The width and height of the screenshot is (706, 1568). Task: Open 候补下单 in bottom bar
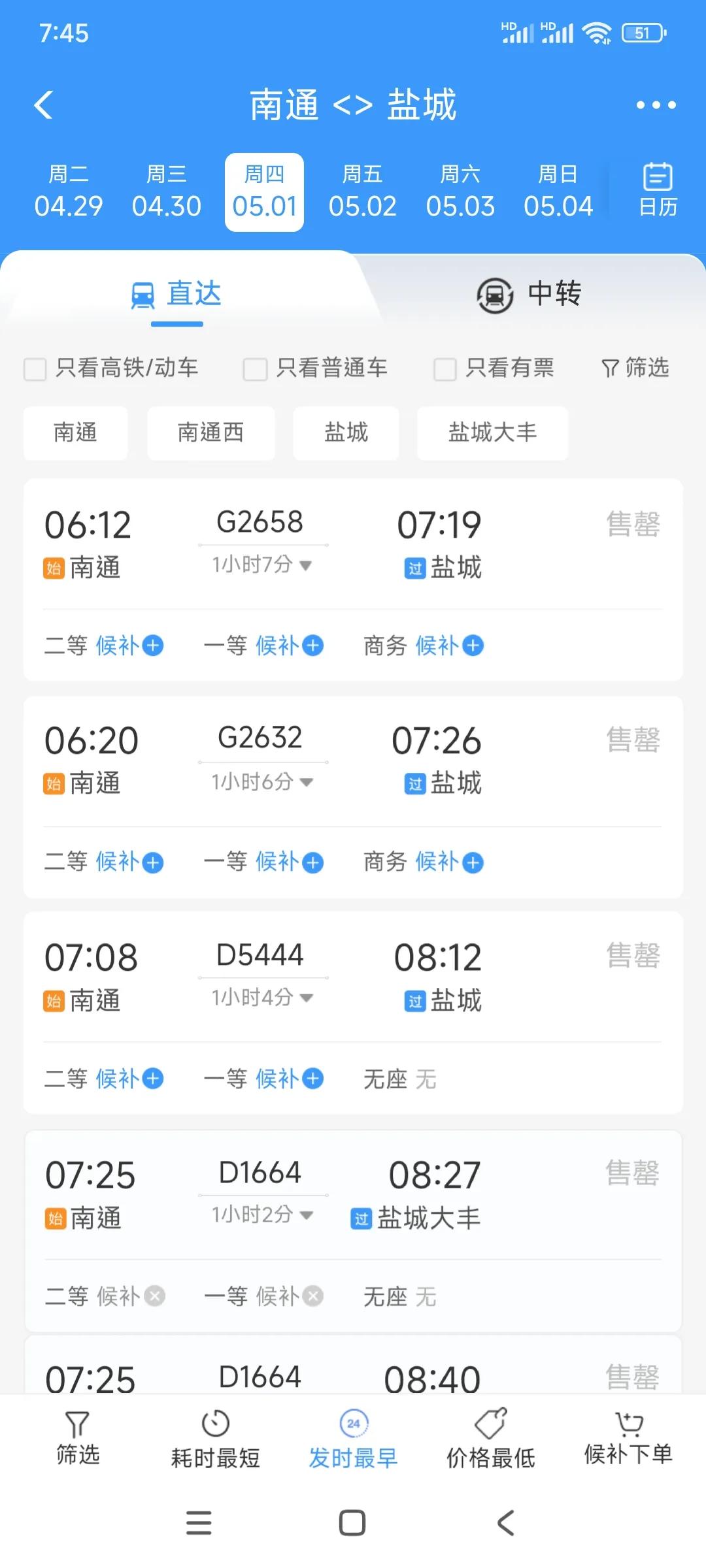point(628,1439)
